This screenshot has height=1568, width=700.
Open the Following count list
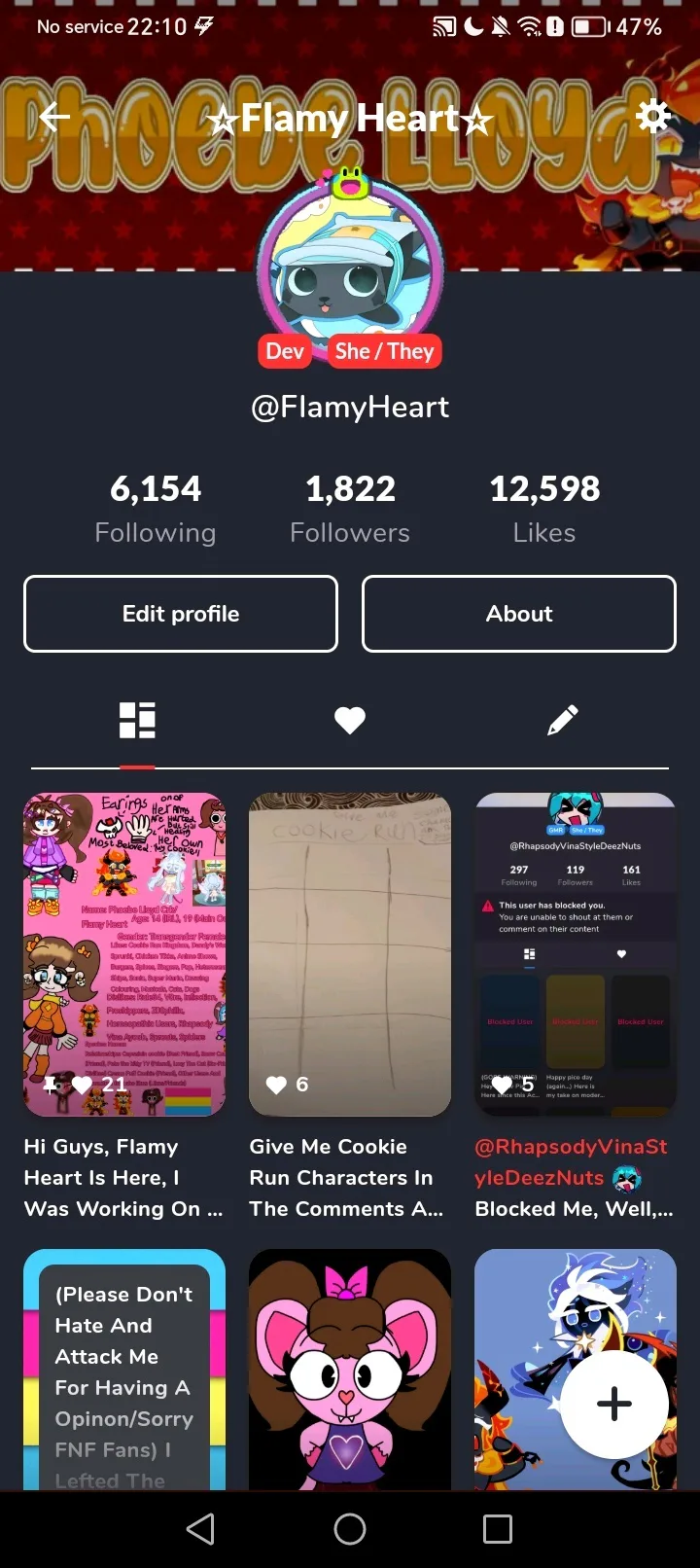pos(156,509)
